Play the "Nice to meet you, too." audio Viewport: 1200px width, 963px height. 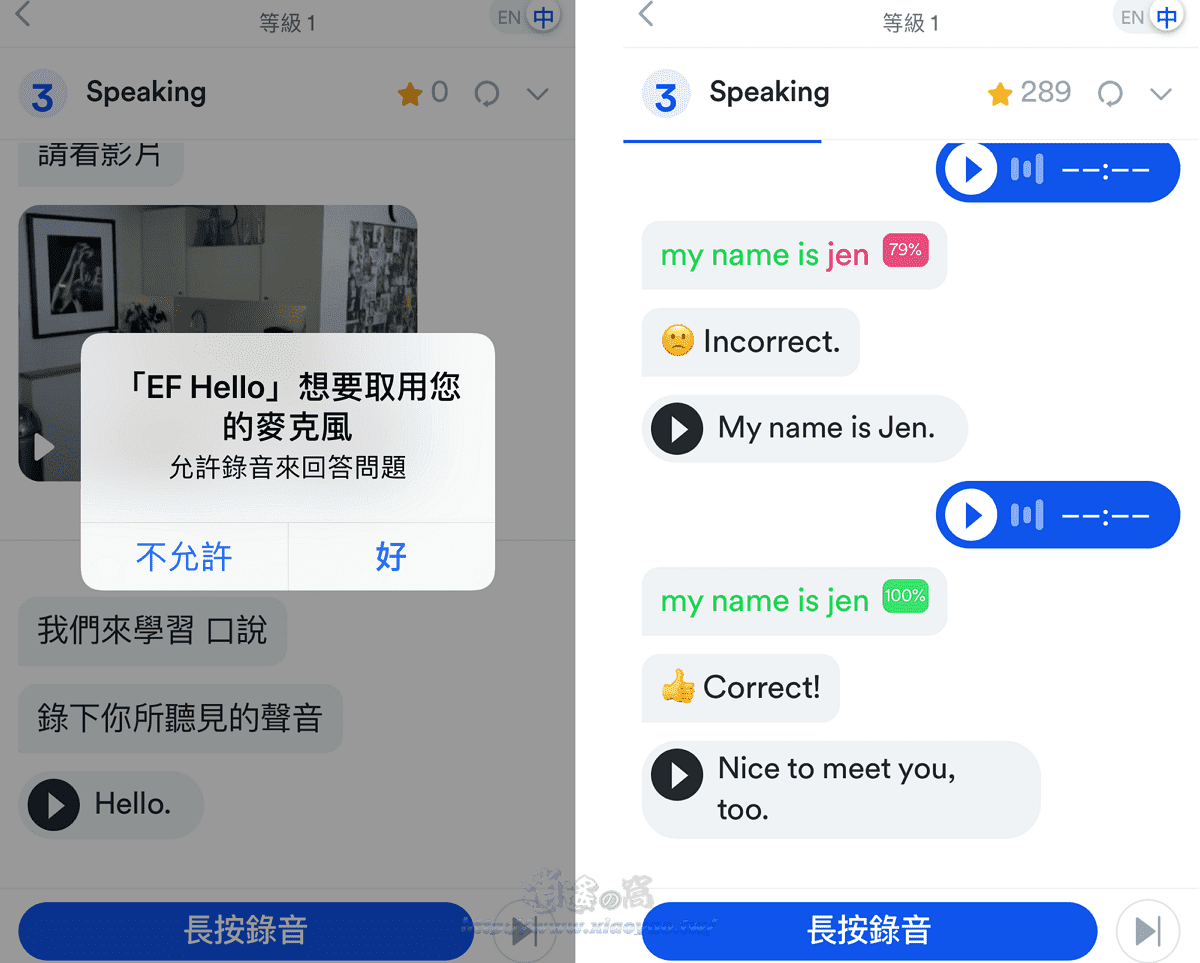pos(677,775)
